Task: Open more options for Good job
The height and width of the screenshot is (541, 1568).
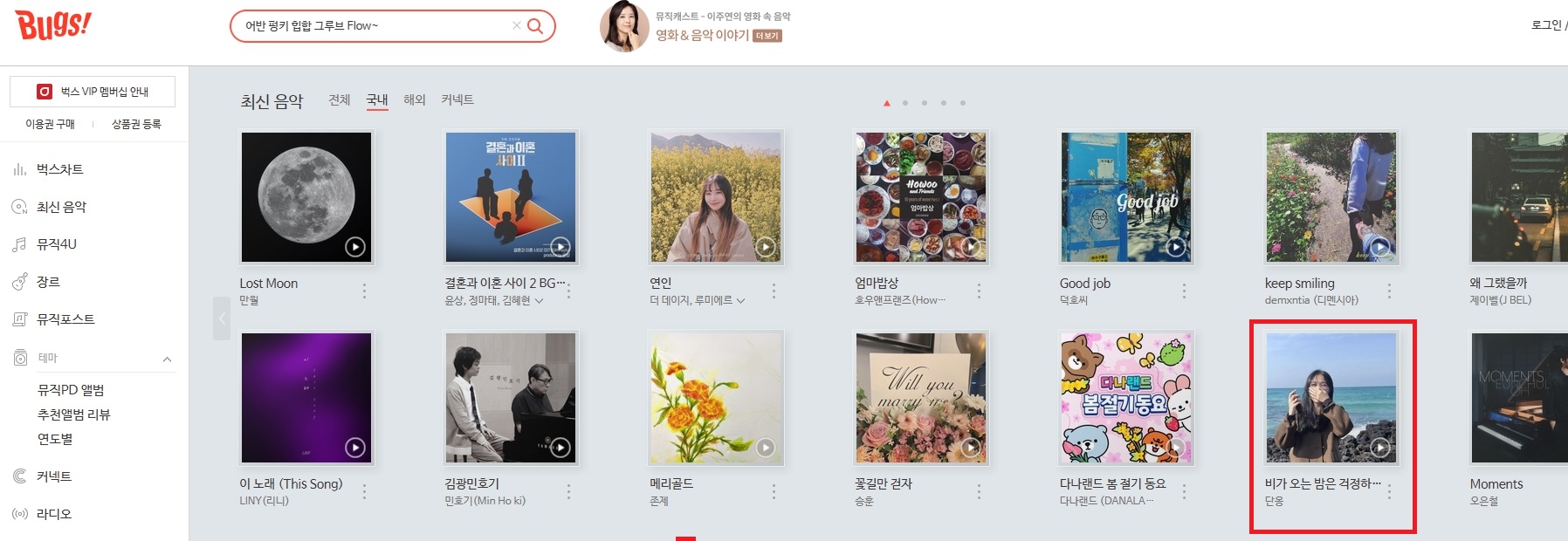Action: (1184, 291)
